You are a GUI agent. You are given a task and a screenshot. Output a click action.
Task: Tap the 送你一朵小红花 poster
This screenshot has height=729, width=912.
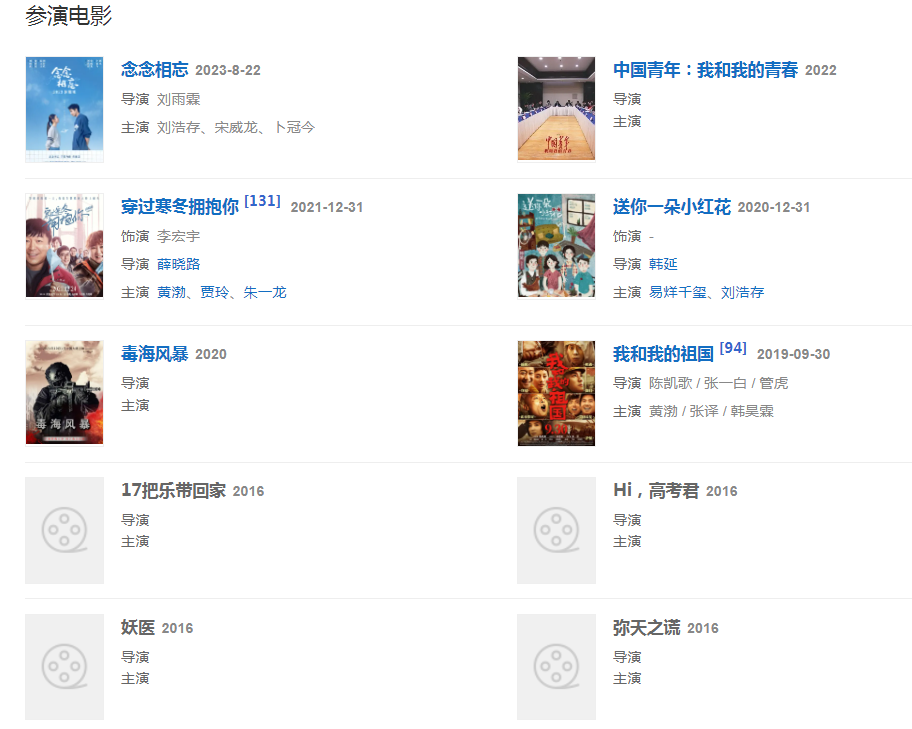(x=556, y=246)
